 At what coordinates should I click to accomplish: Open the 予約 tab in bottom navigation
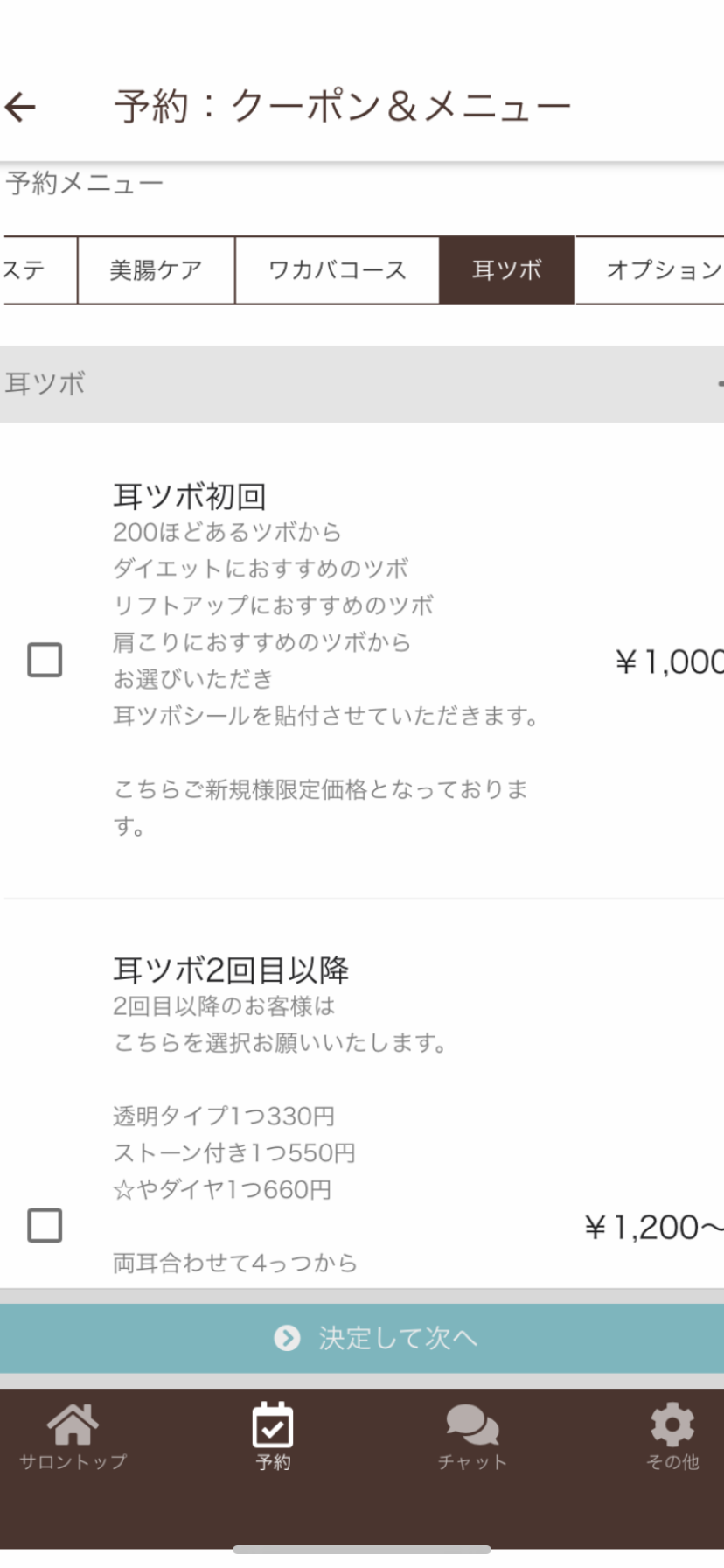[x=273, y=1437]
